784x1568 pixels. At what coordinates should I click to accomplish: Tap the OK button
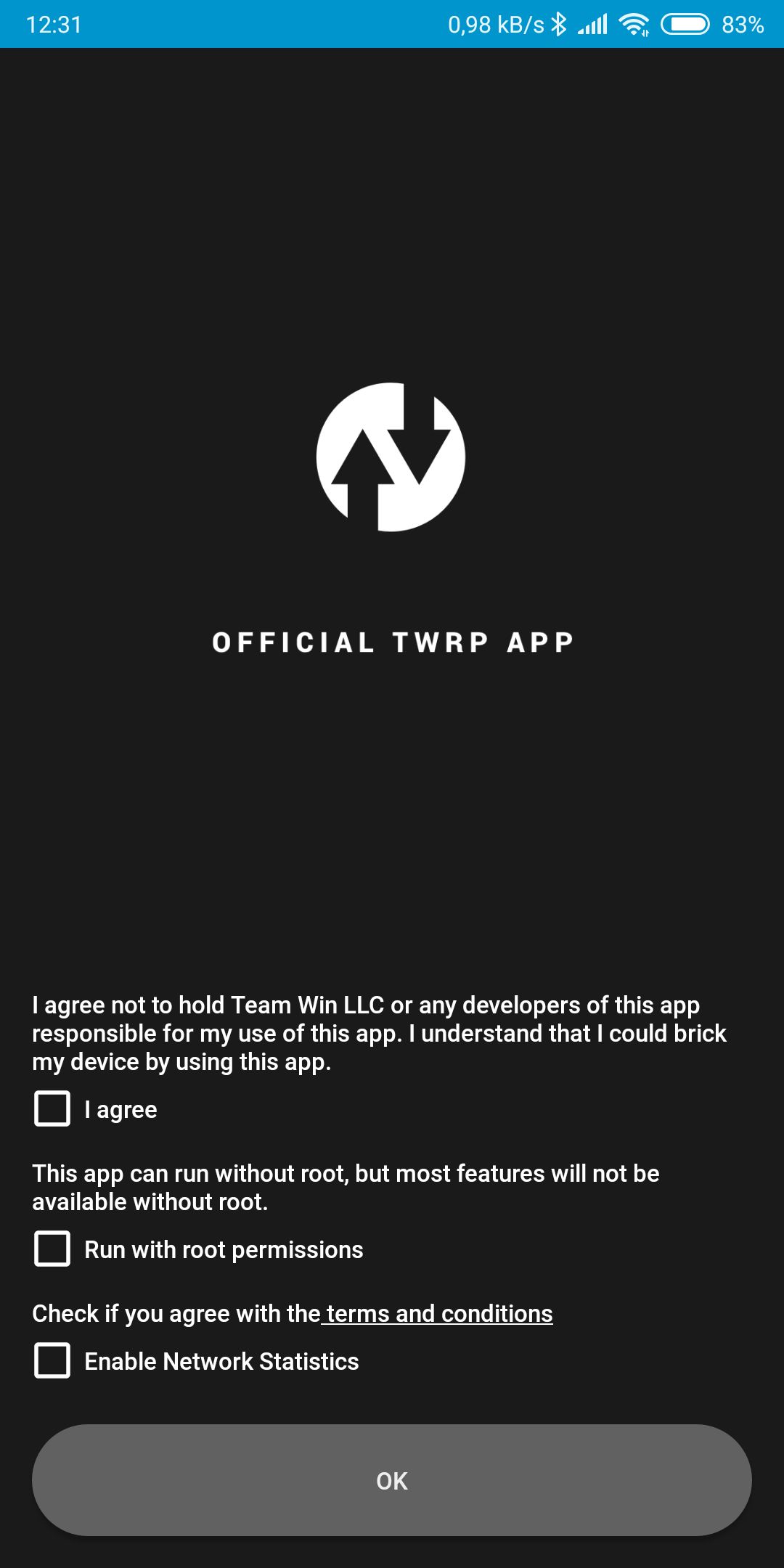click(392, 1480)
